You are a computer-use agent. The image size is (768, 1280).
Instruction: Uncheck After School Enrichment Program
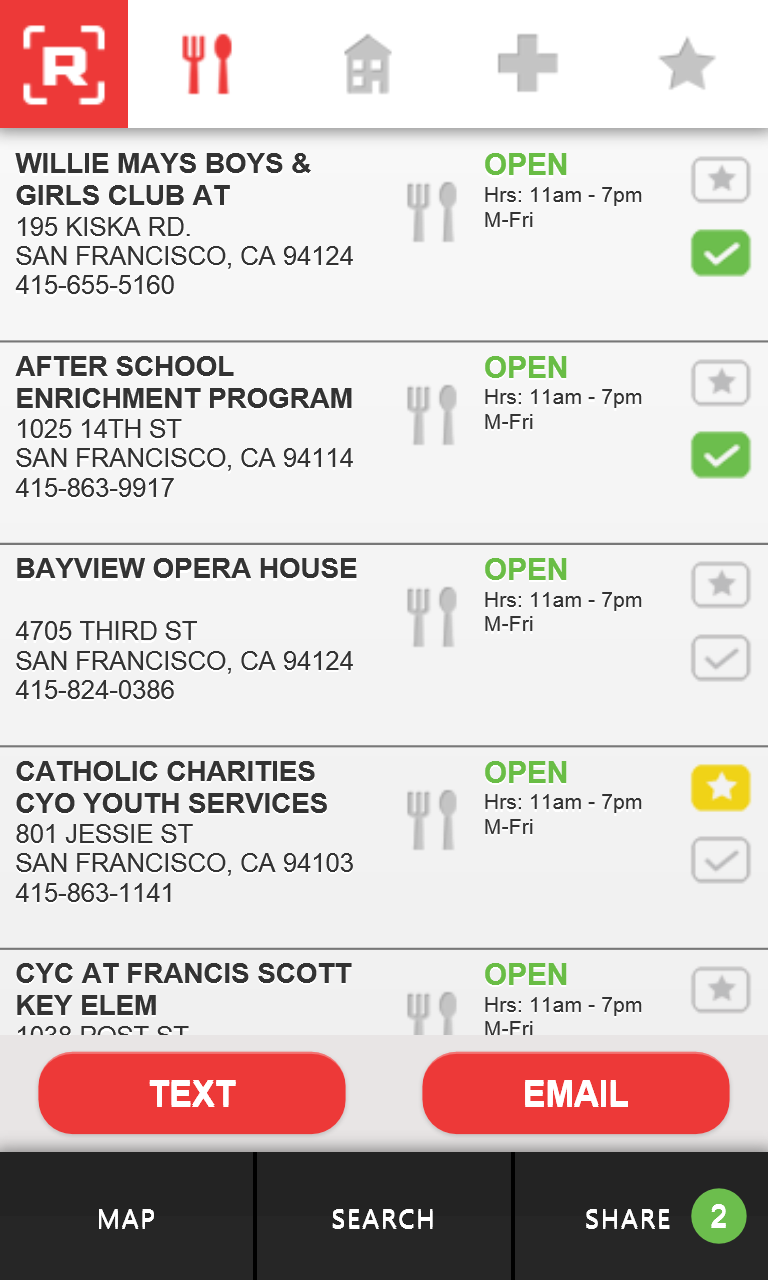point(721,455)
